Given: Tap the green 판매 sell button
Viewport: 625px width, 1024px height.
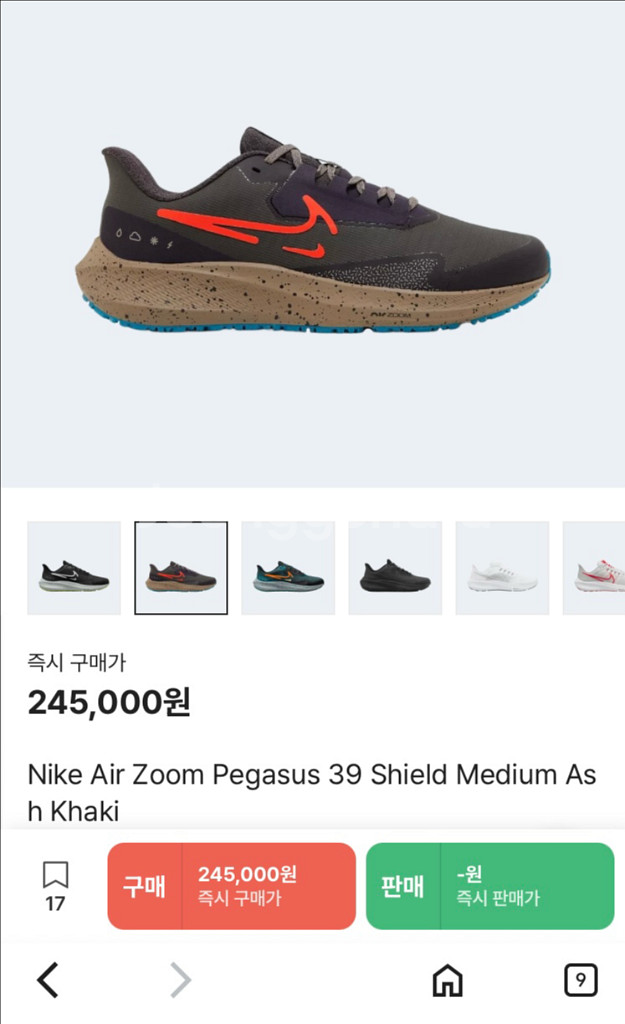Looking at the screenshot, I should click(x=489, y=886).
